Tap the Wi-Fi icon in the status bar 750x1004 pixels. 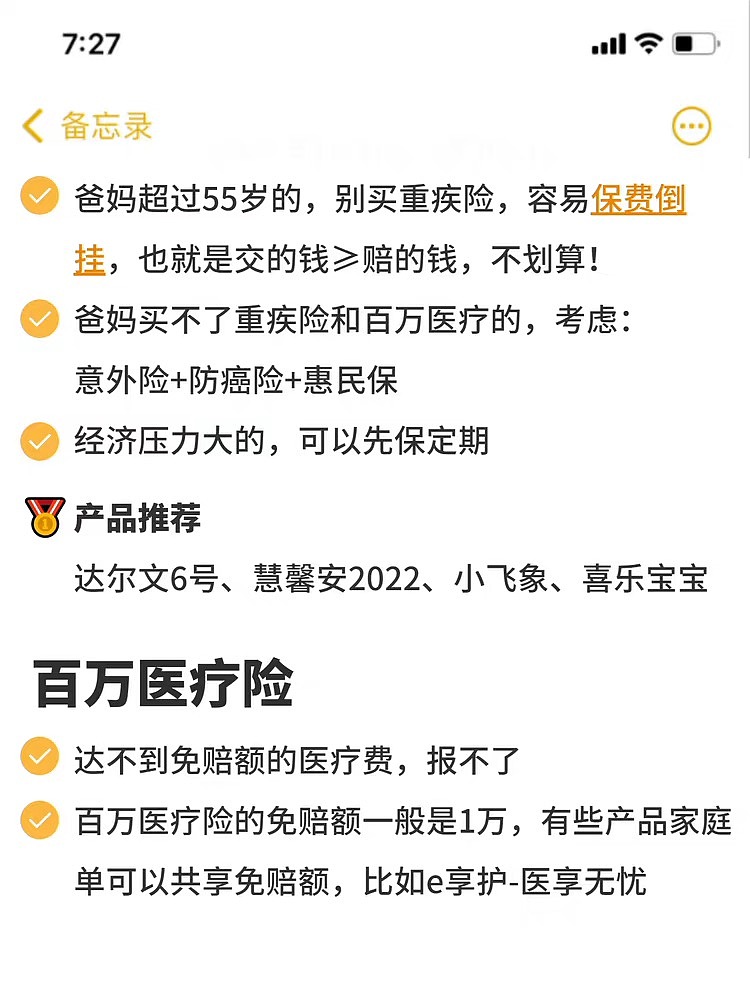(648, 43)
